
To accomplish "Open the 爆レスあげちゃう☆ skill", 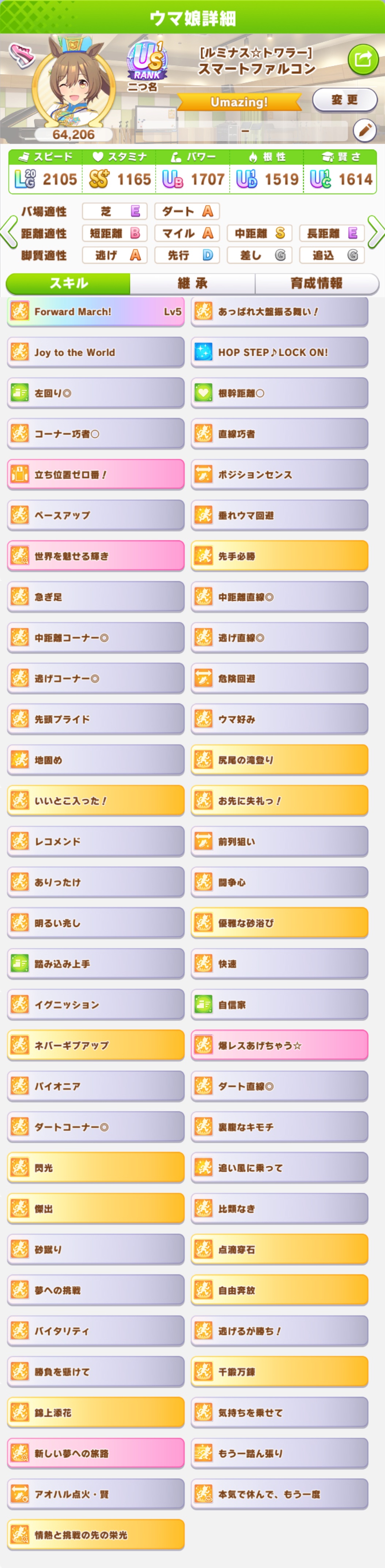I will click(x=279, y=1045).
